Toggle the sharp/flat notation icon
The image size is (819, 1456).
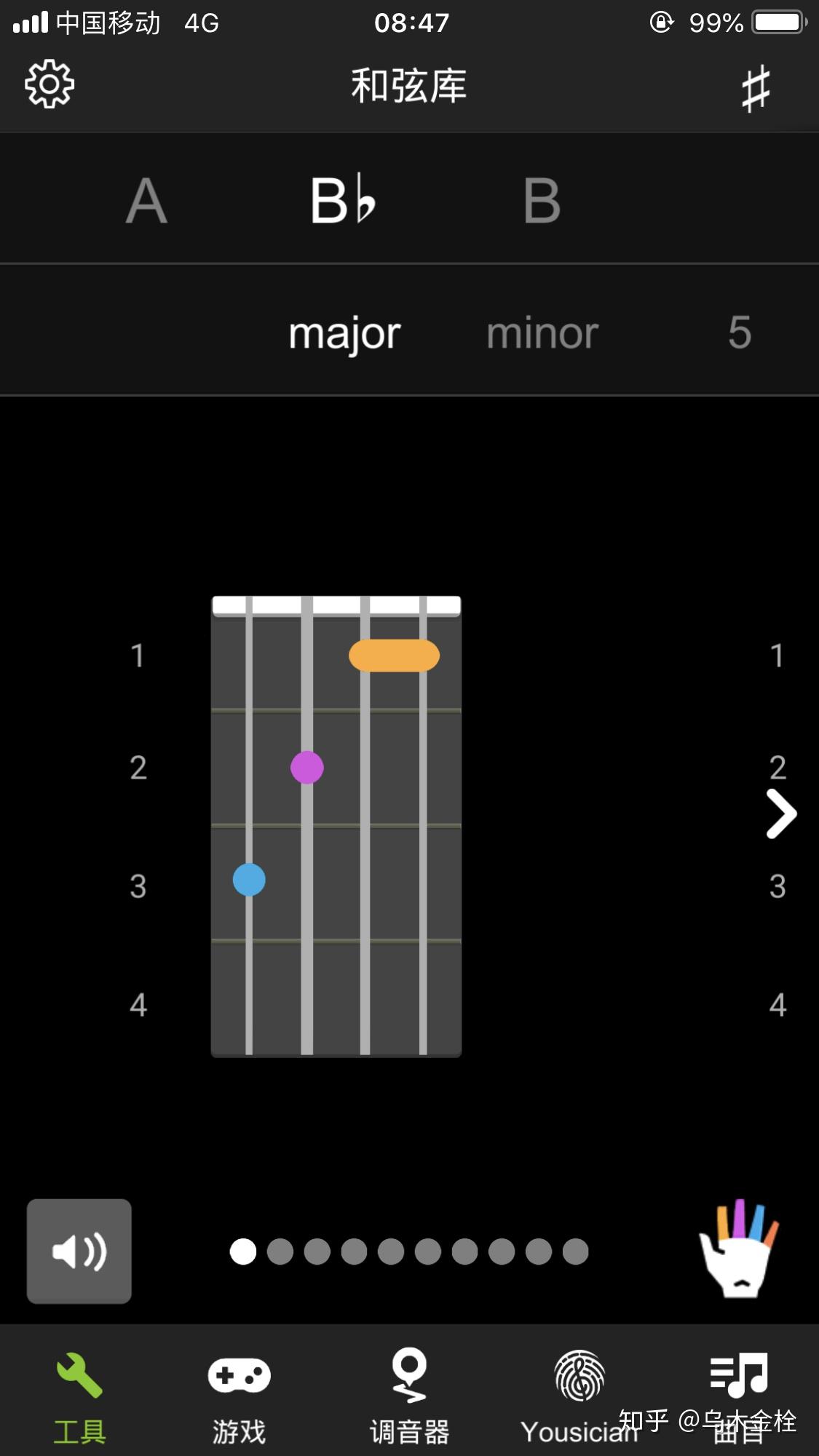756,87
